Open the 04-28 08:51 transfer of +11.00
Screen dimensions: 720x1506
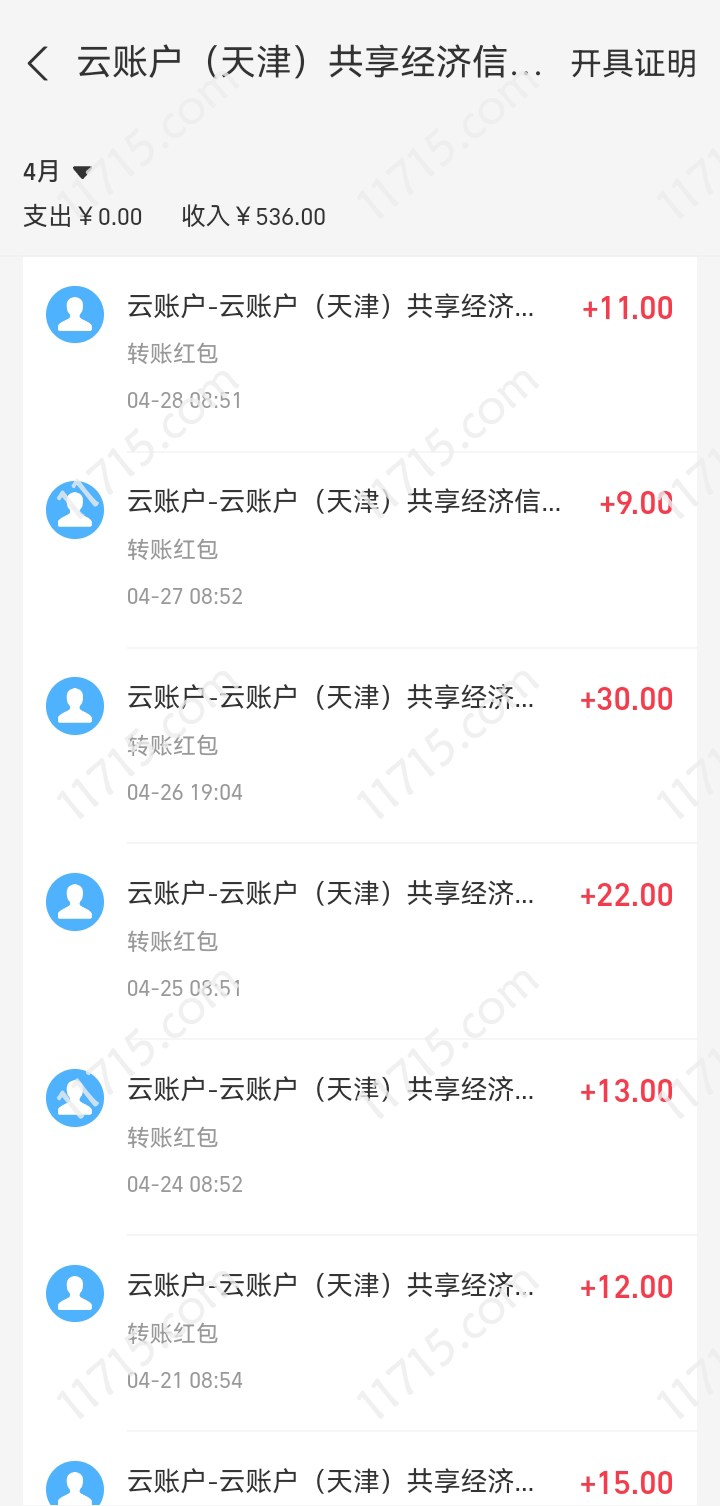coord(360,352)
